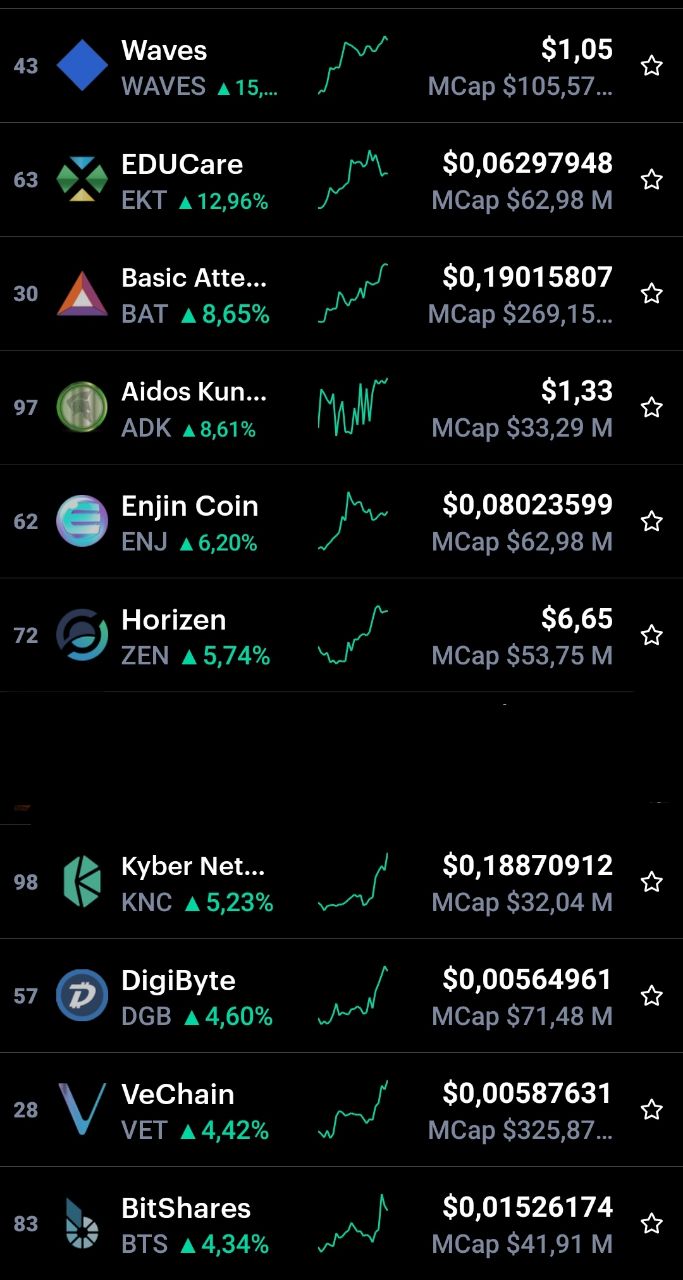This screenshot has width=683, height=1280.
Task: View DigiByte coin details
Action: pos(341,996)
